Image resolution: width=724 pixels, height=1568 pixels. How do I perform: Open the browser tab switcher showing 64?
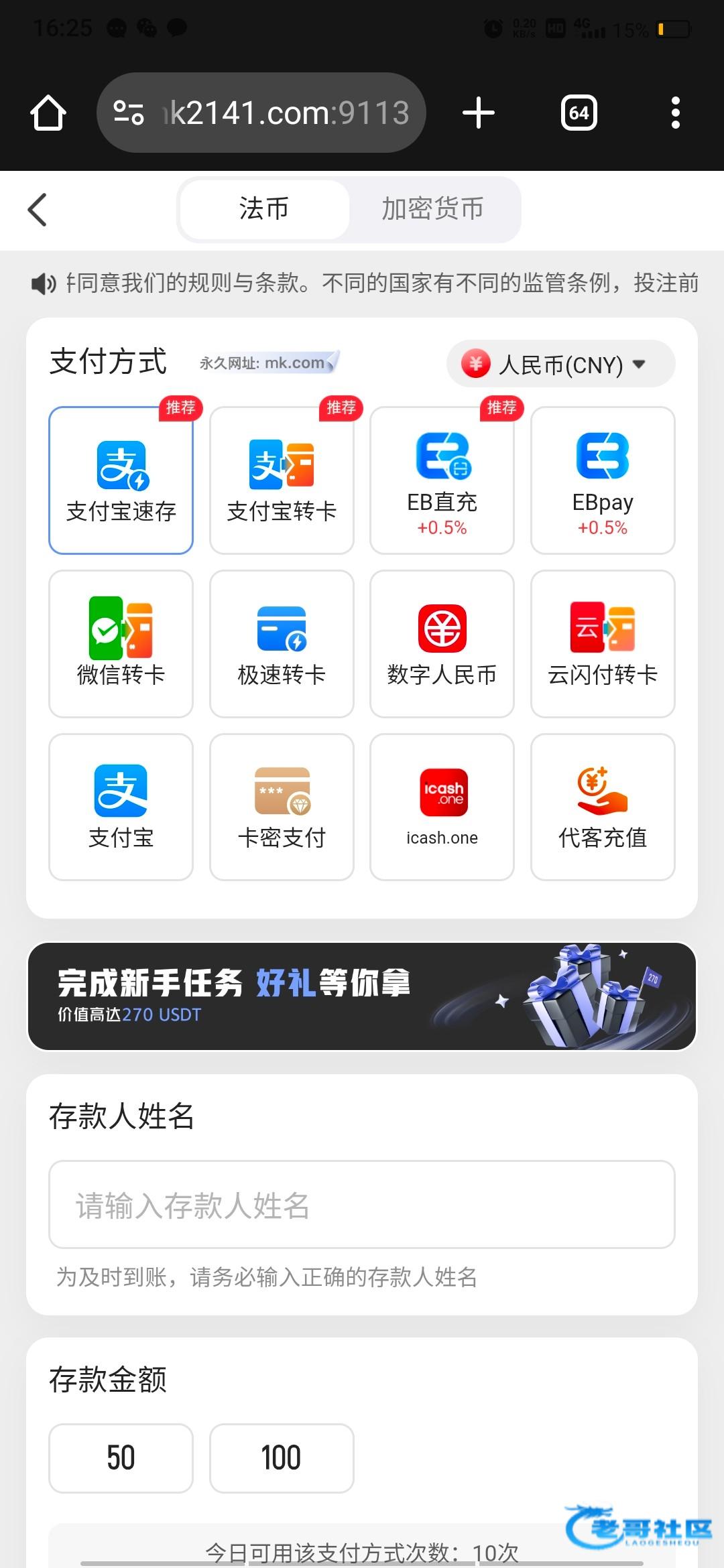579,113
